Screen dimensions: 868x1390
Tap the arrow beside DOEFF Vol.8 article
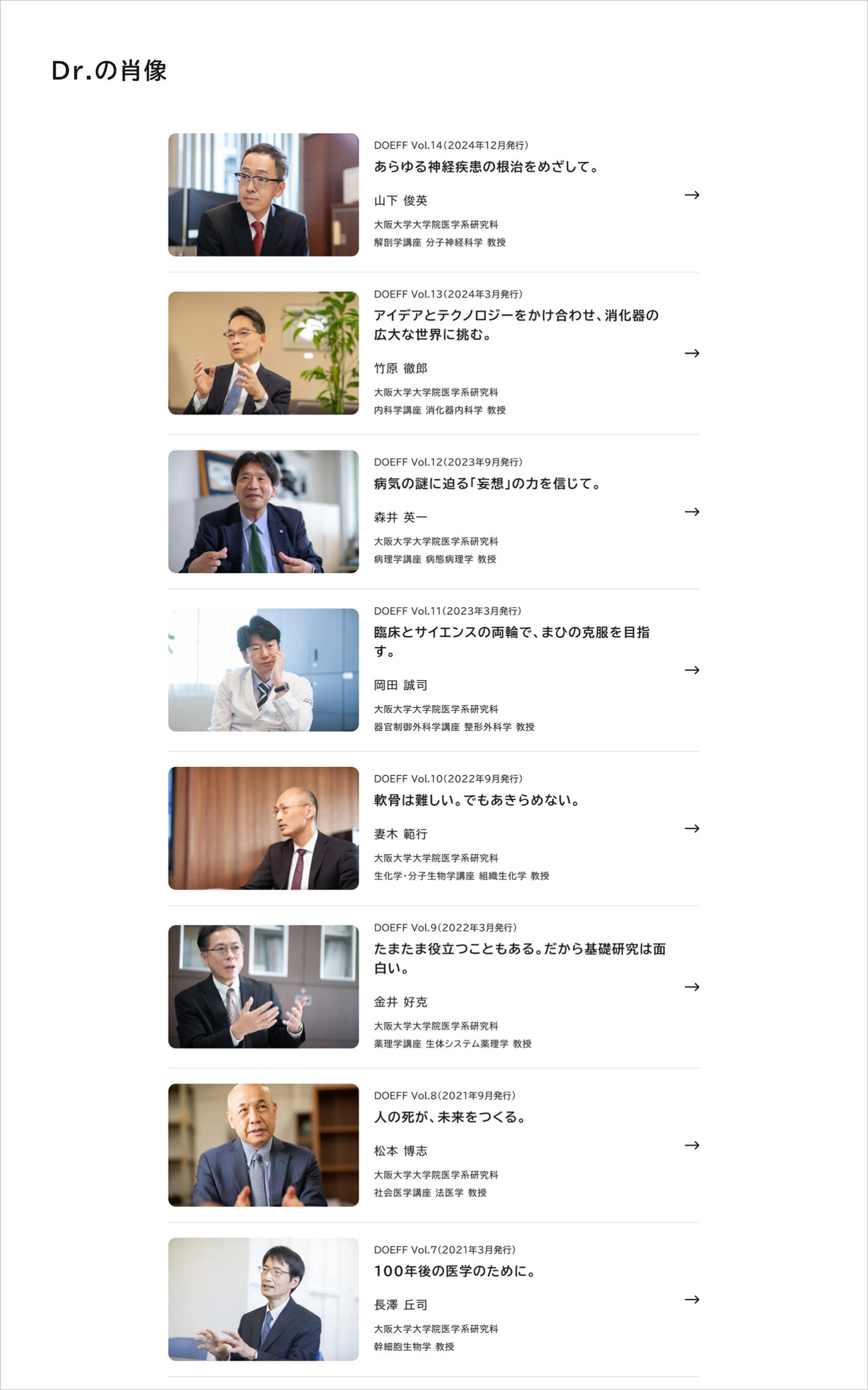pos(691,1145)
